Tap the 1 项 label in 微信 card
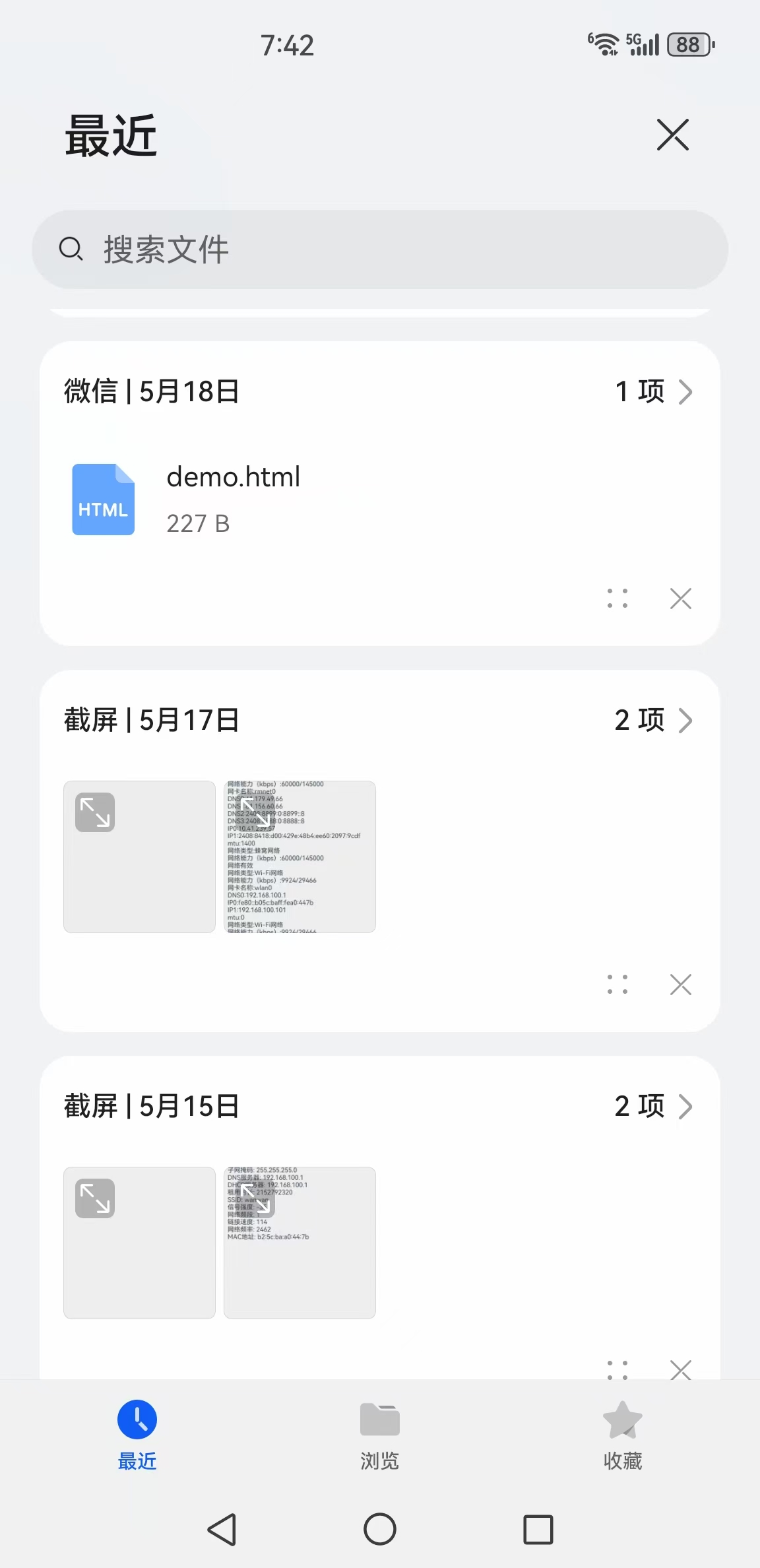Image resolution: width=760 pixels, height=1568 pixels. tap(639, 391)
